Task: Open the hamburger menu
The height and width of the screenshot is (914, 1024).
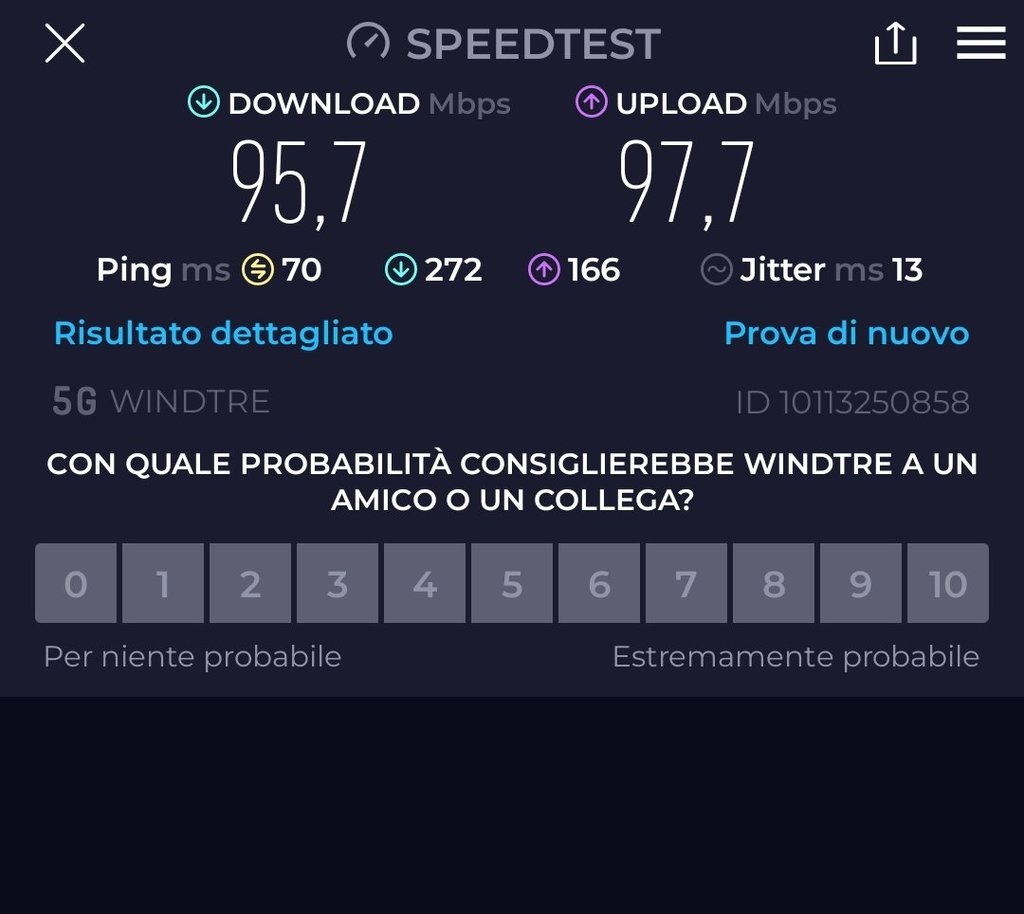Action: click(x=980, y=43)
